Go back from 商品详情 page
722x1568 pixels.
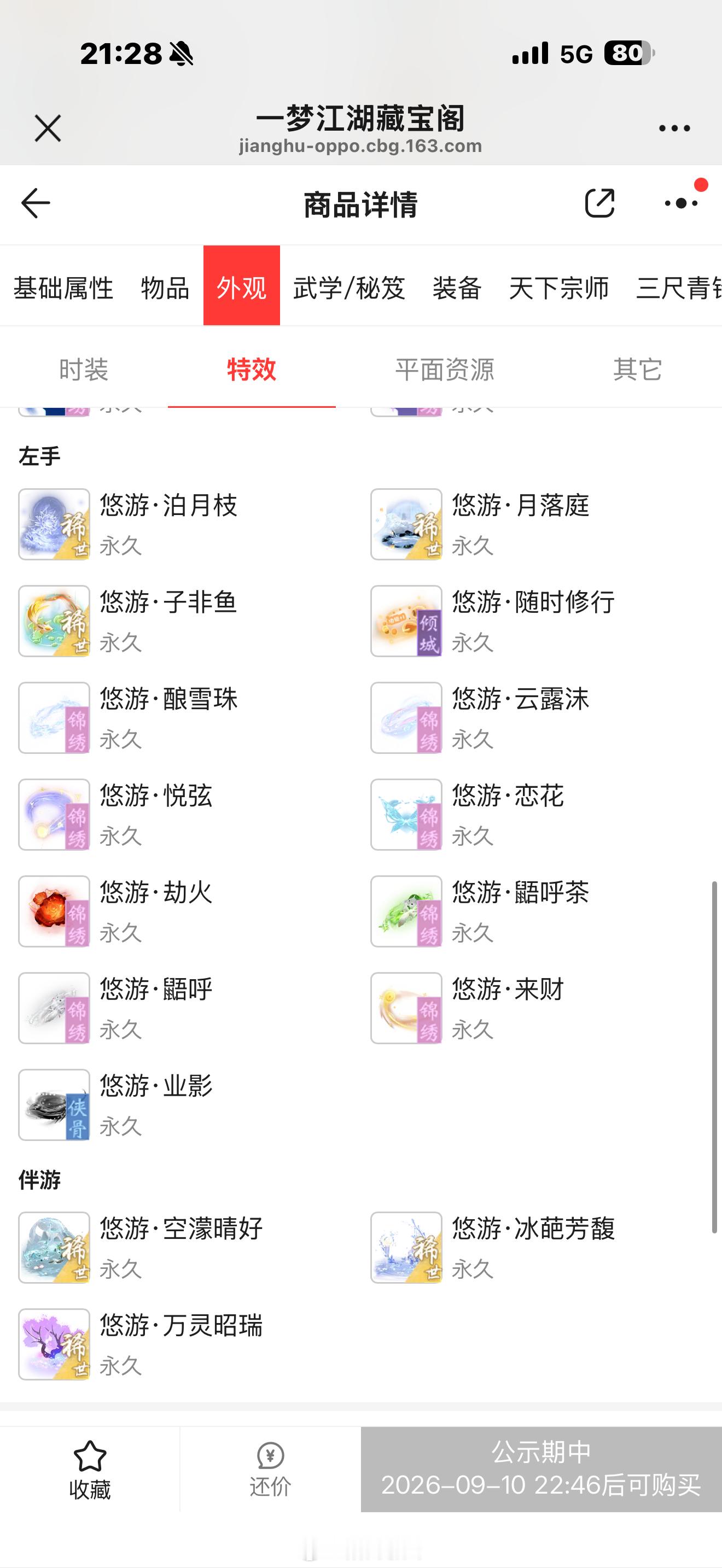[x=36, y=203]
